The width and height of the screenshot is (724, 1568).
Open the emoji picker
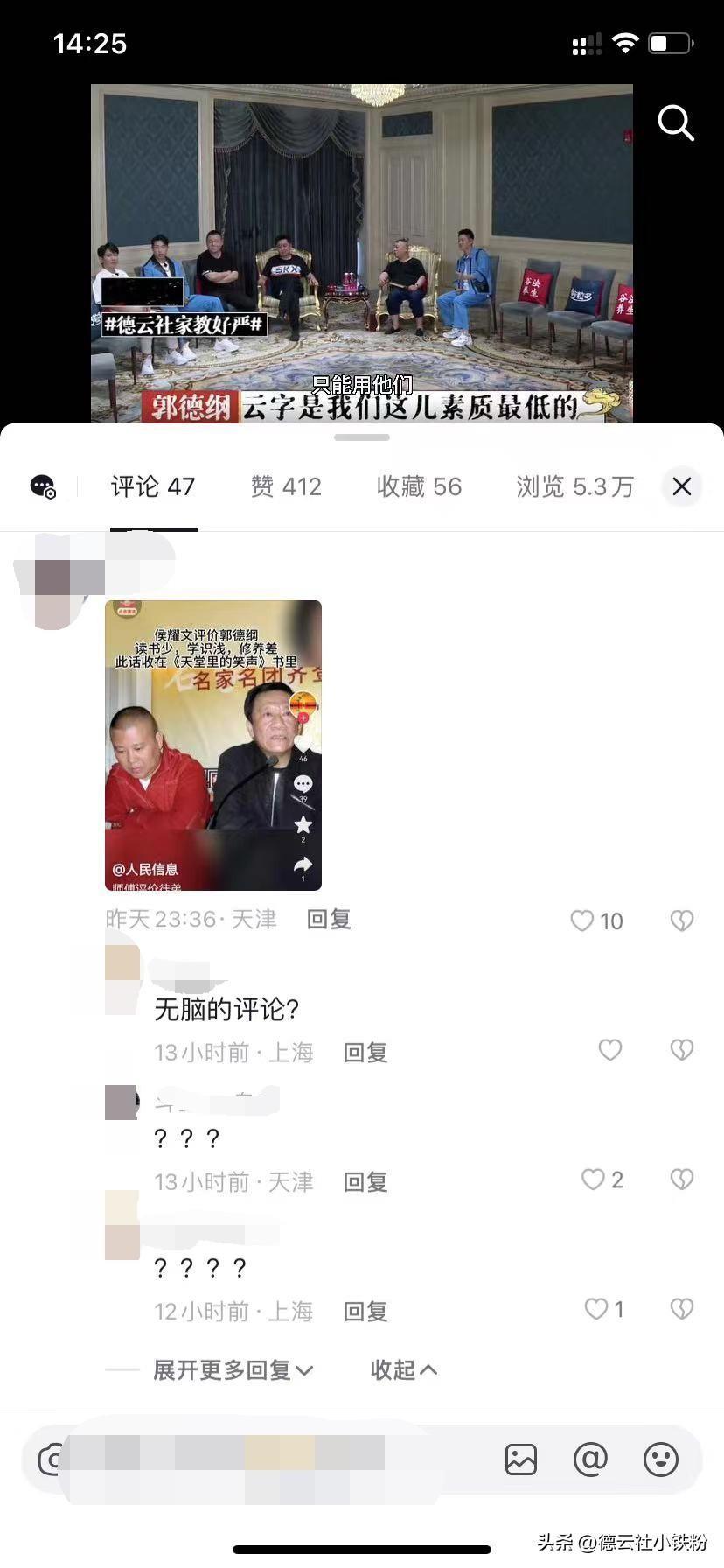[x=660, y=1459]
